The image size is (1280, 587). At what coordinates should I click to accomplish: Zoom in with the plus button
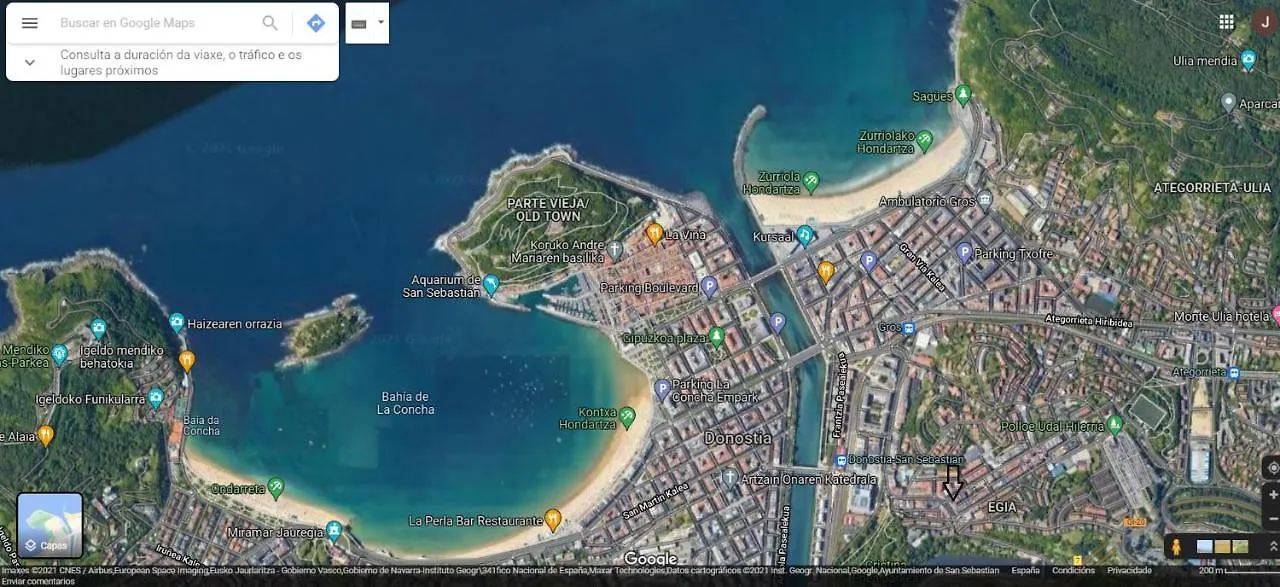[x=1272, y=495]
